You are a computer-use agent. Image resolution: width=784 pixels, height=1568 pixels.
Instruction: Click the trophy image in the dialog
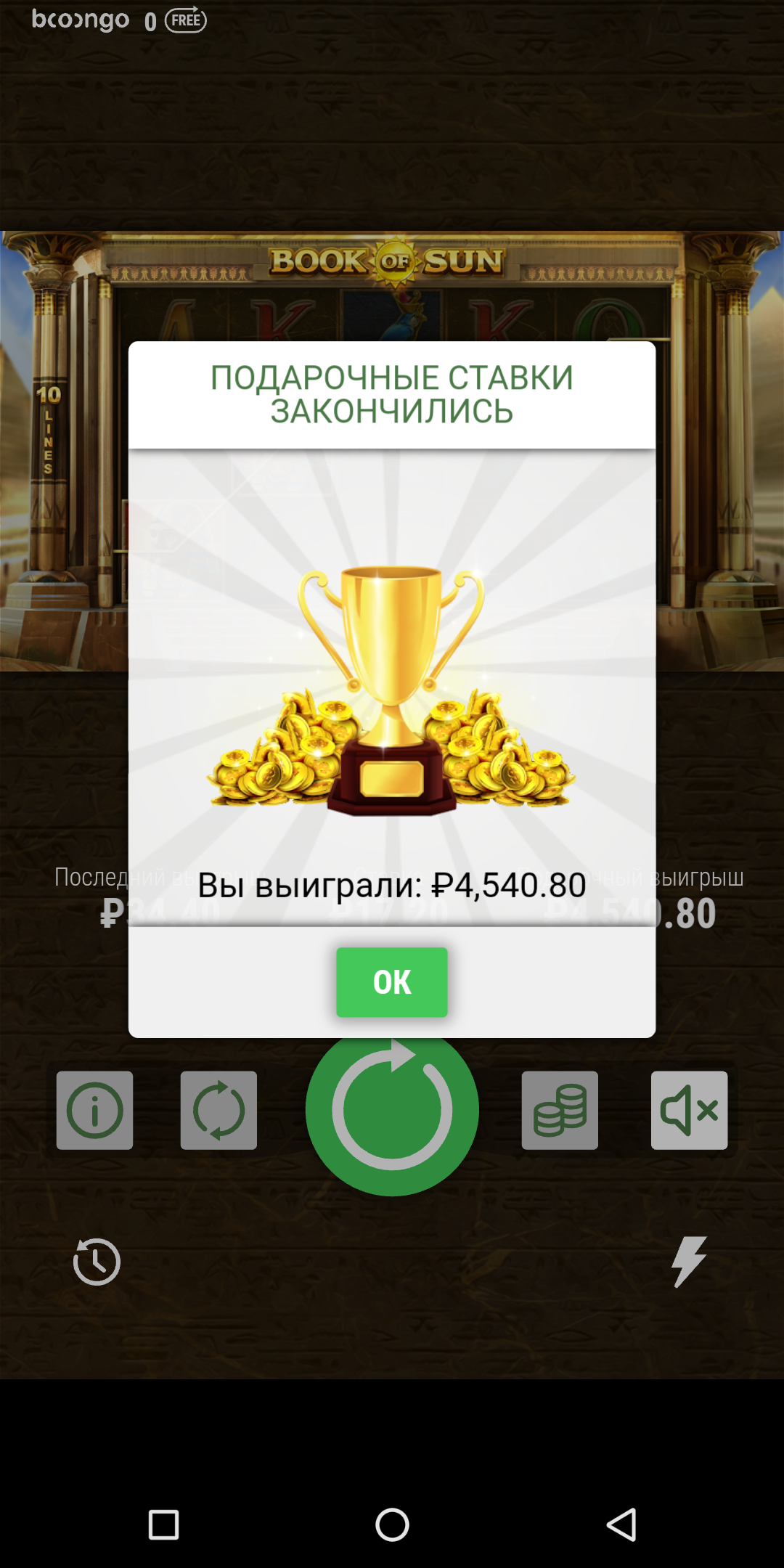pos(392,690)
